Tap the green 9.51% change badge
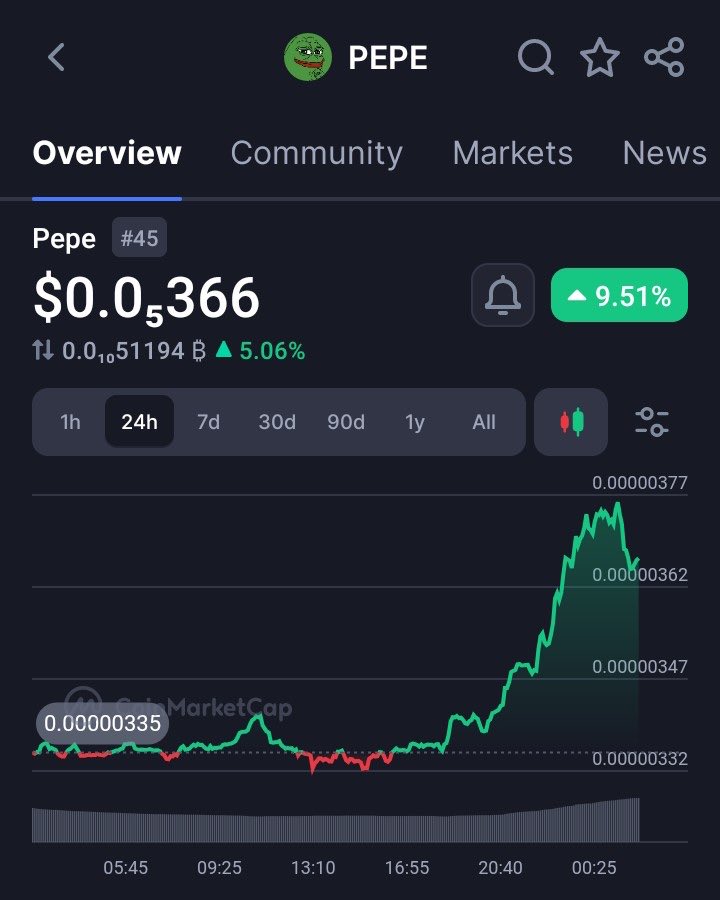Viewport: 720px width, 900px height. [619, 296]
